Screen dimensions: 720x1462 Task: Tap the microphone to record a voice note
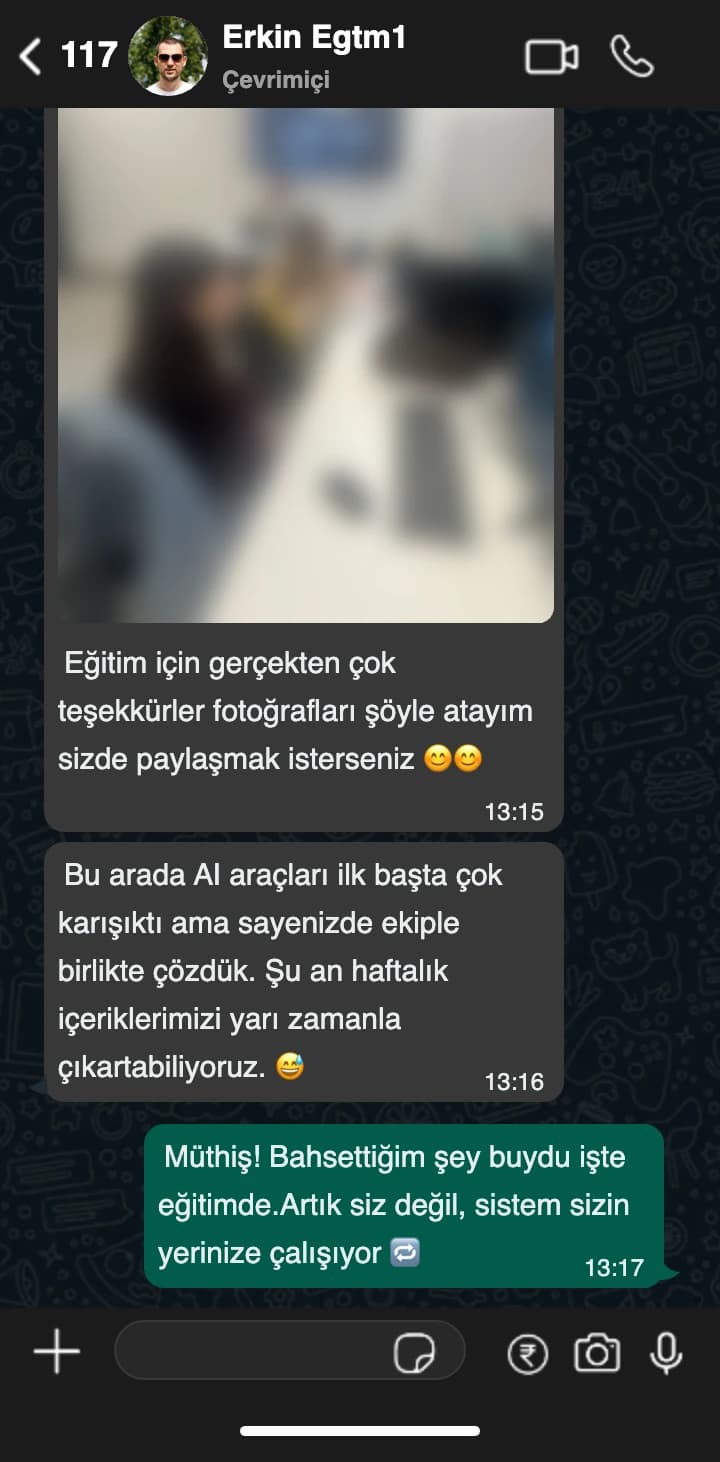tap(665, 1352)
